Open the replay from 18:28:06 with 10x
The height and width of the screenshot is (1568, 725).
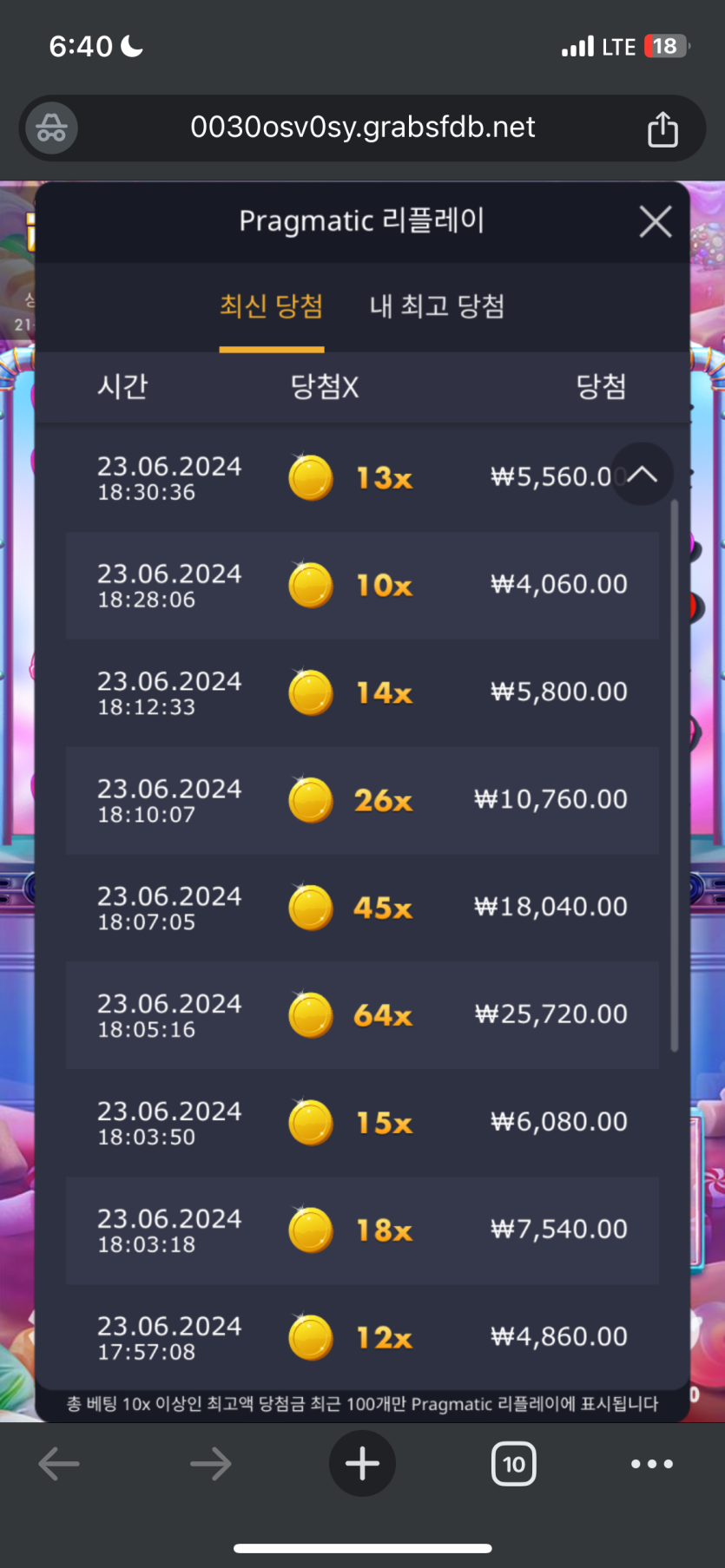point(362,586)
